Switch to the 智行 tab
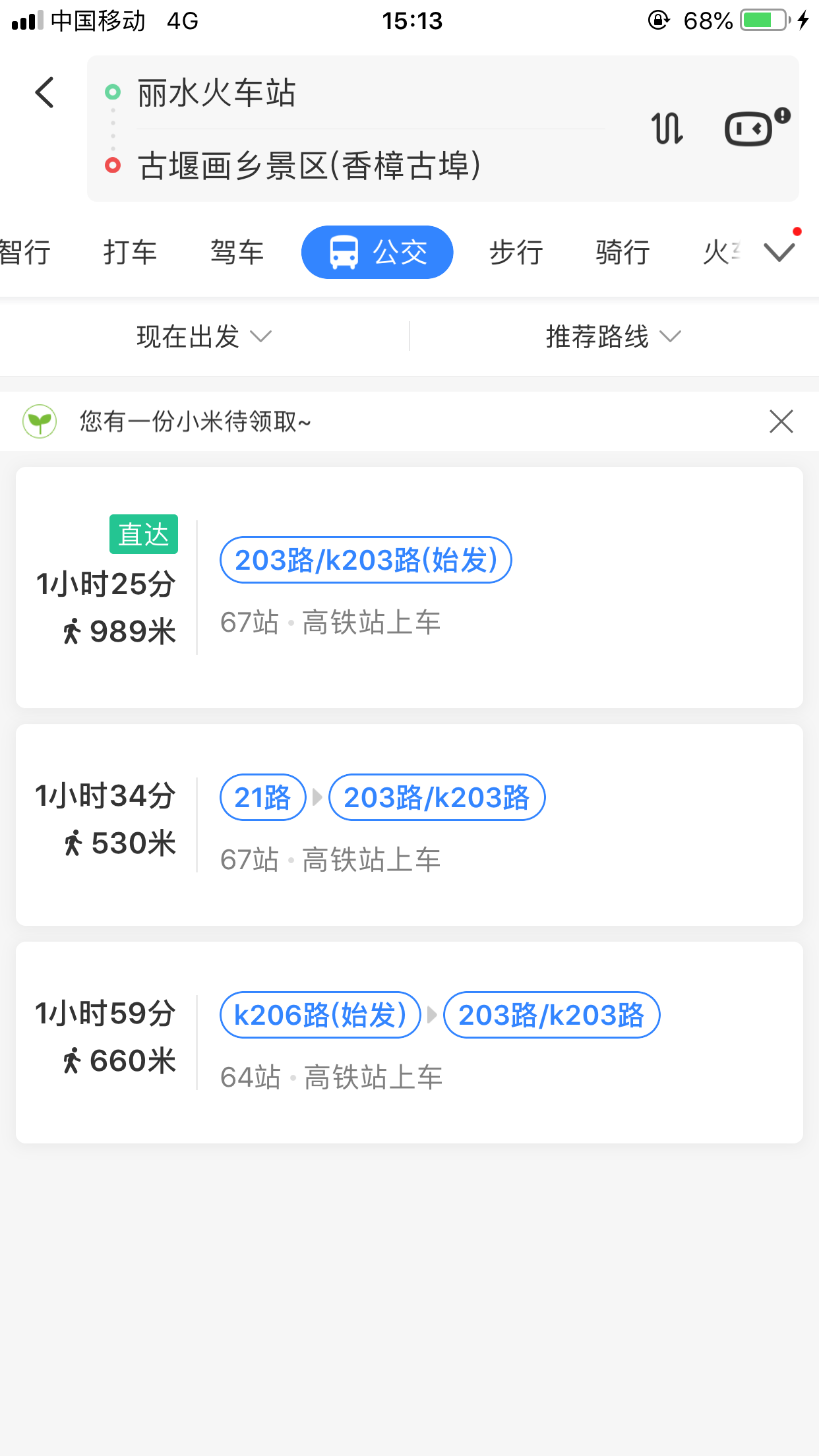Screen dimensions: 819x1456 (x=25, y=253)
